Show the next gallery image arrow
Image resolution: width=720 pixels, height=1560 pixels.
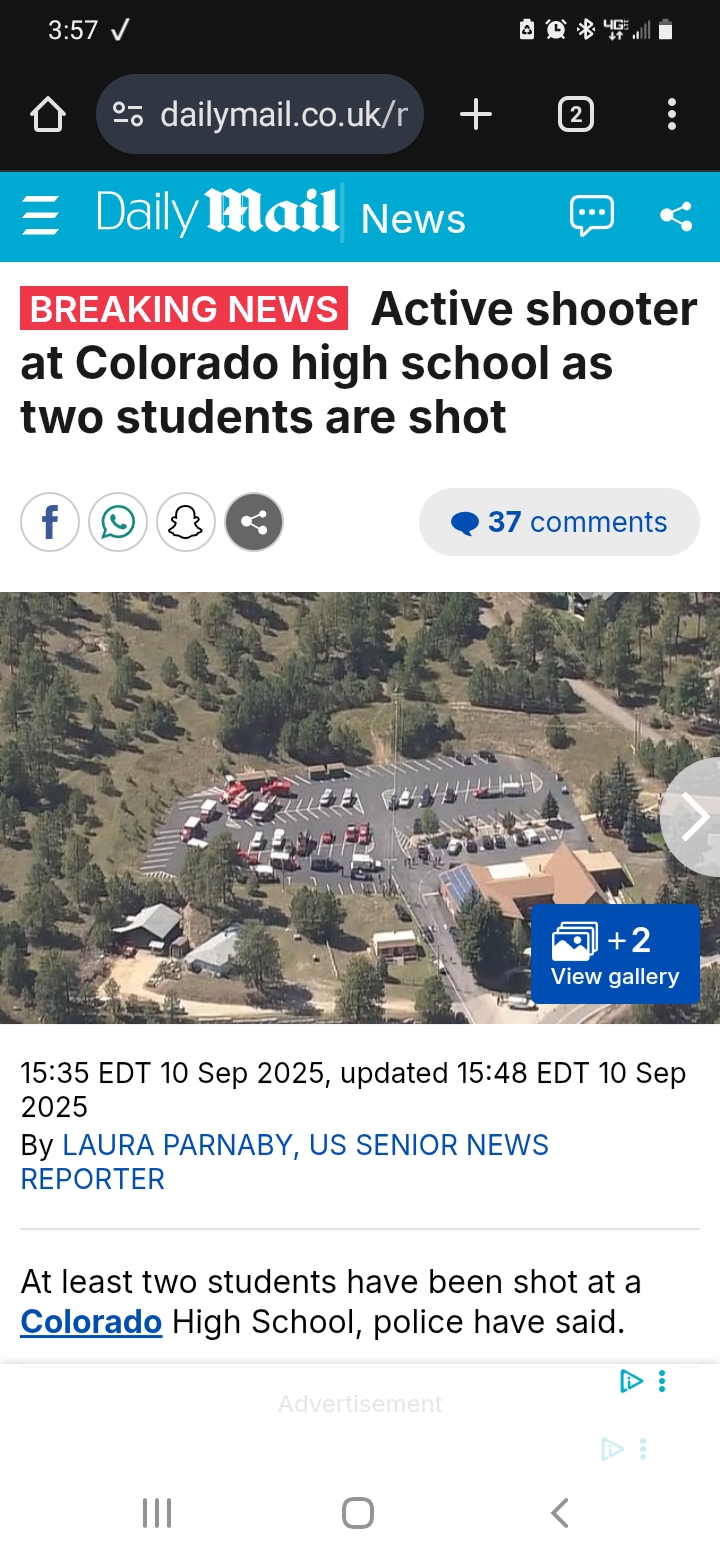(692, 817)
